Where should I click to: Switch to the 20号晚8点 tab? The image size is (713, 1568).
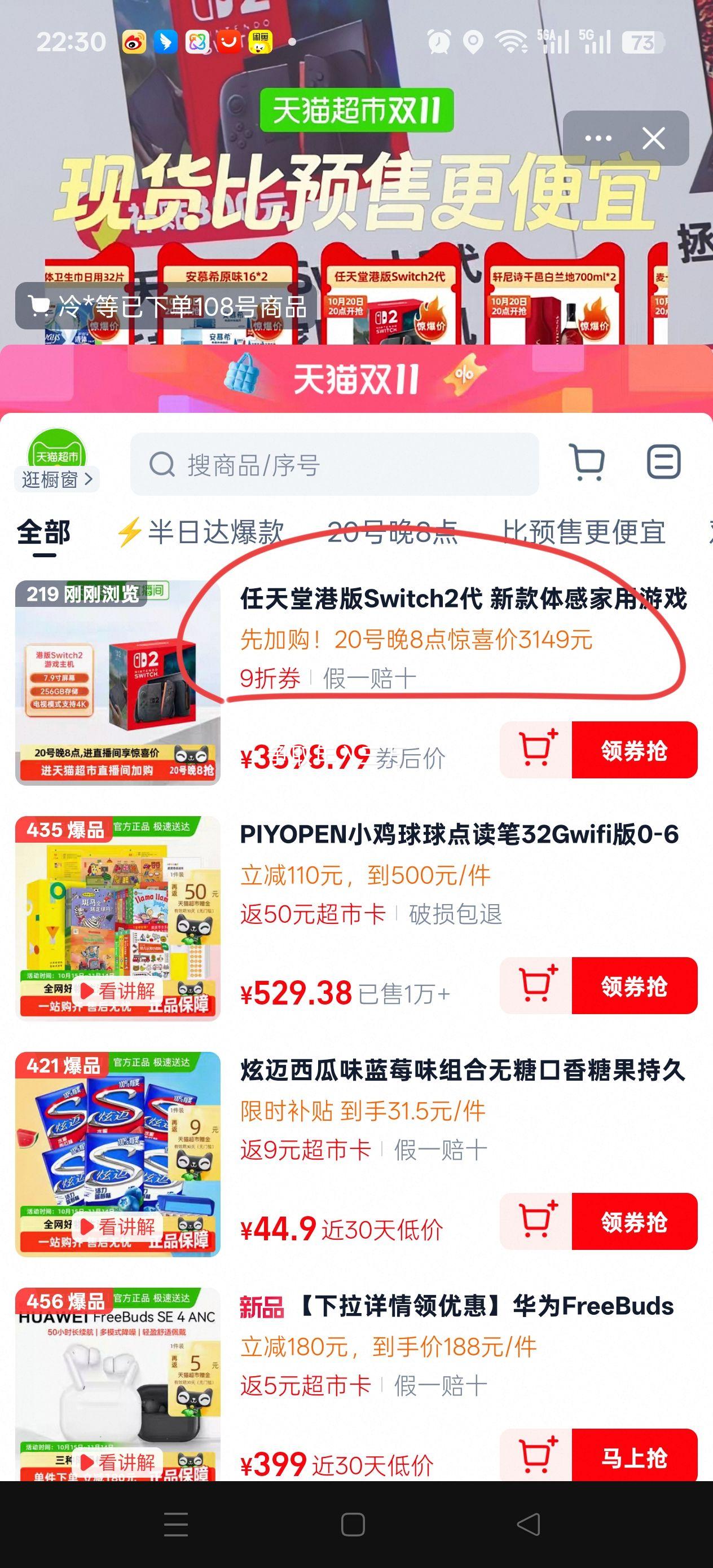pos(392,532)
